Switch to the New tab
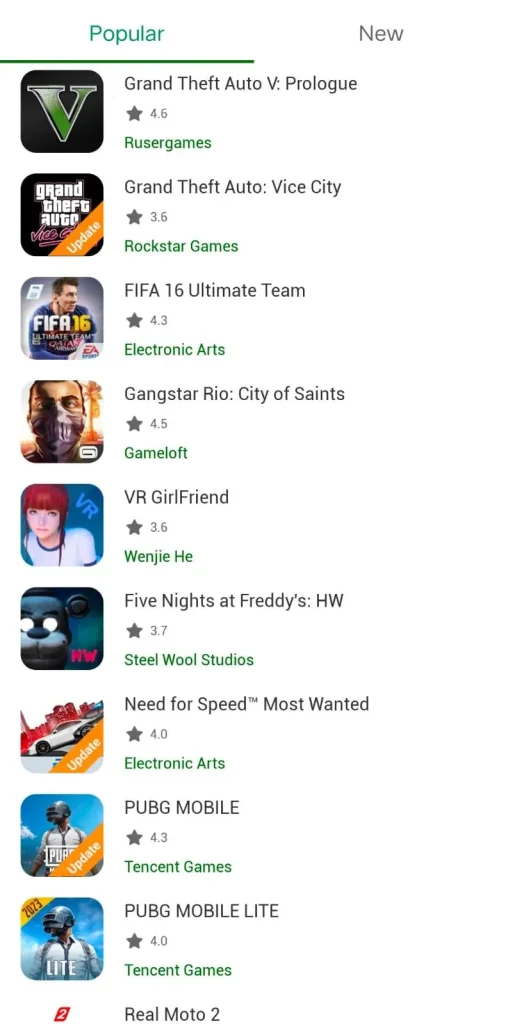Image resolution: width=508 pixels, height=1024 pixels. (x=381, y=33)
